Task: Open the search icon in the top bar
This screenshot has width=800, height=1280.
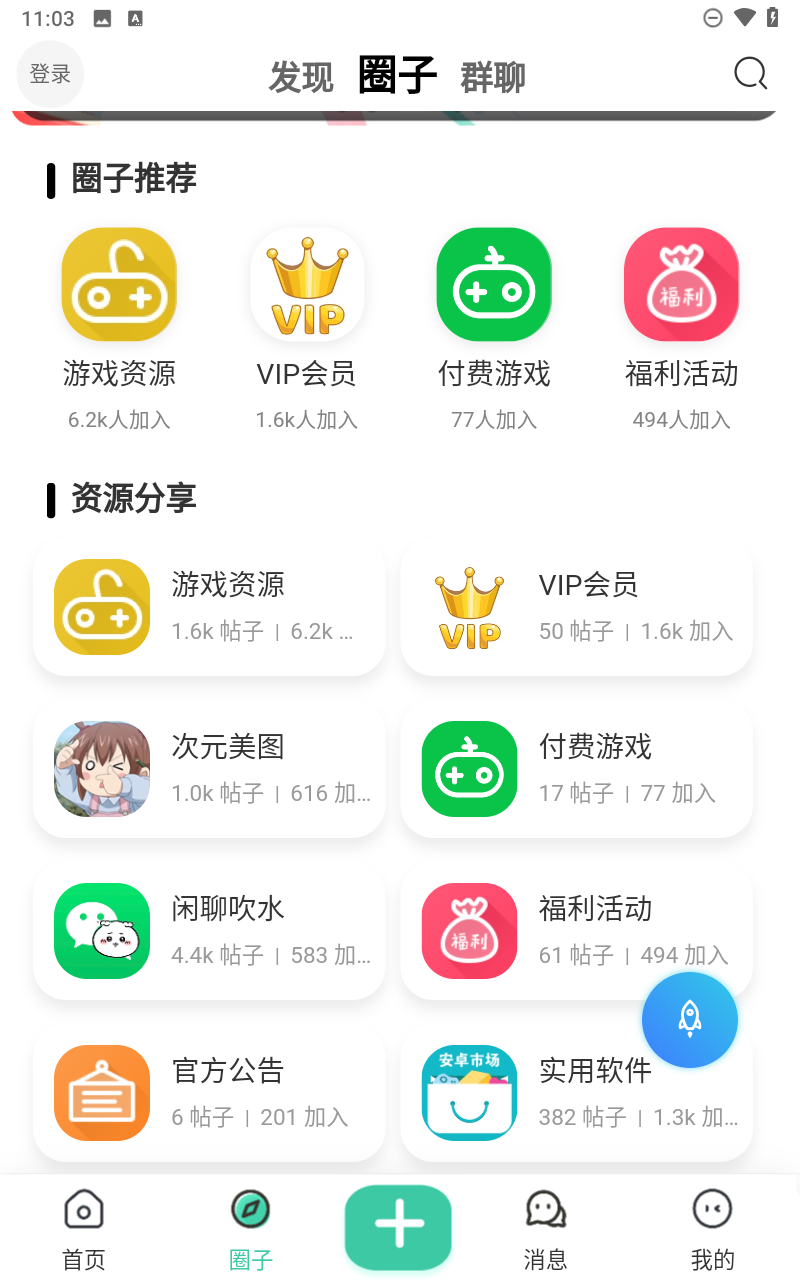Action: point(750,74)
